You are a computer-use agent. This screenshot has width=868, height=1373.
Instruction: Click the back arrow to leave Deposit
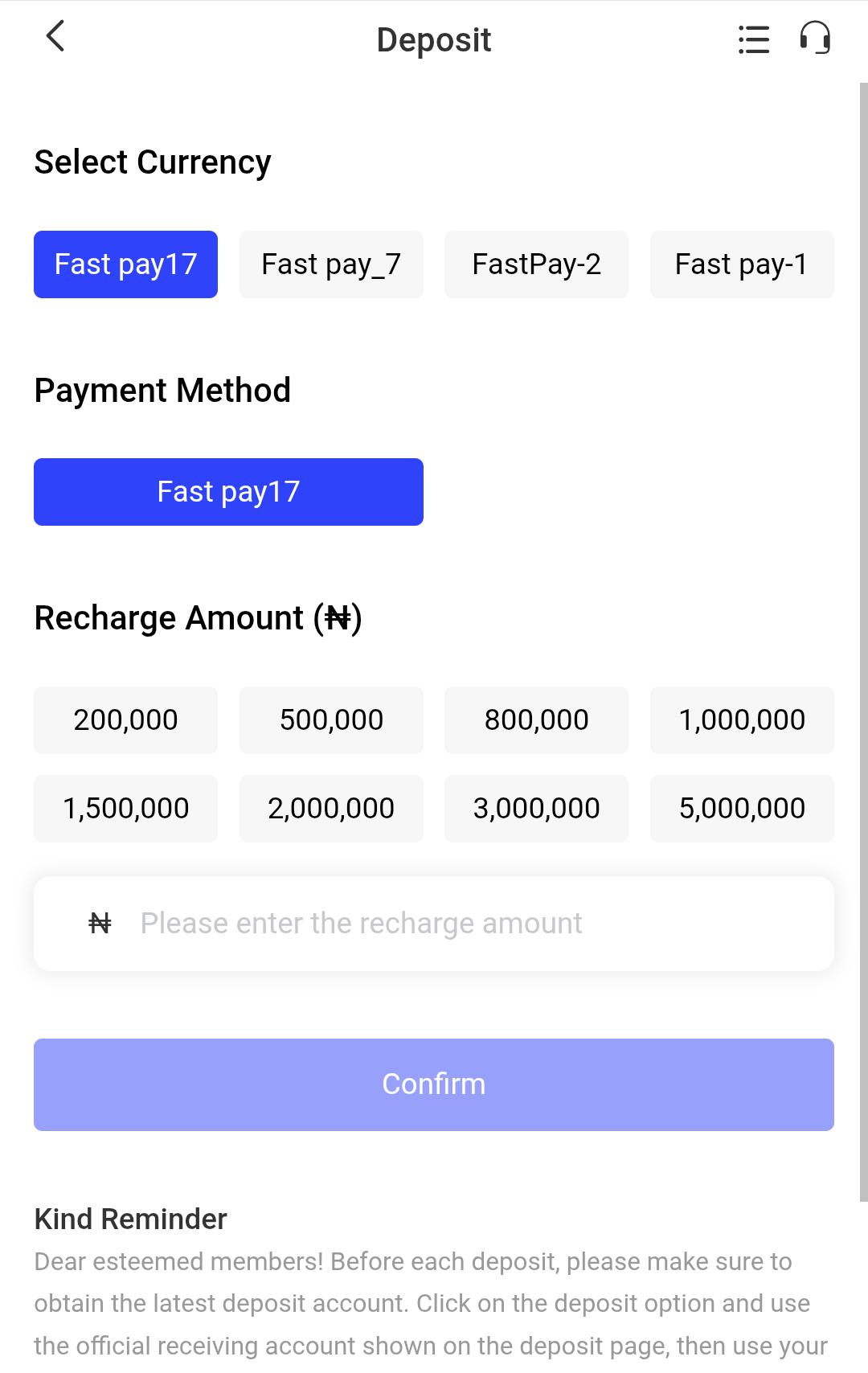pos(55,38)
